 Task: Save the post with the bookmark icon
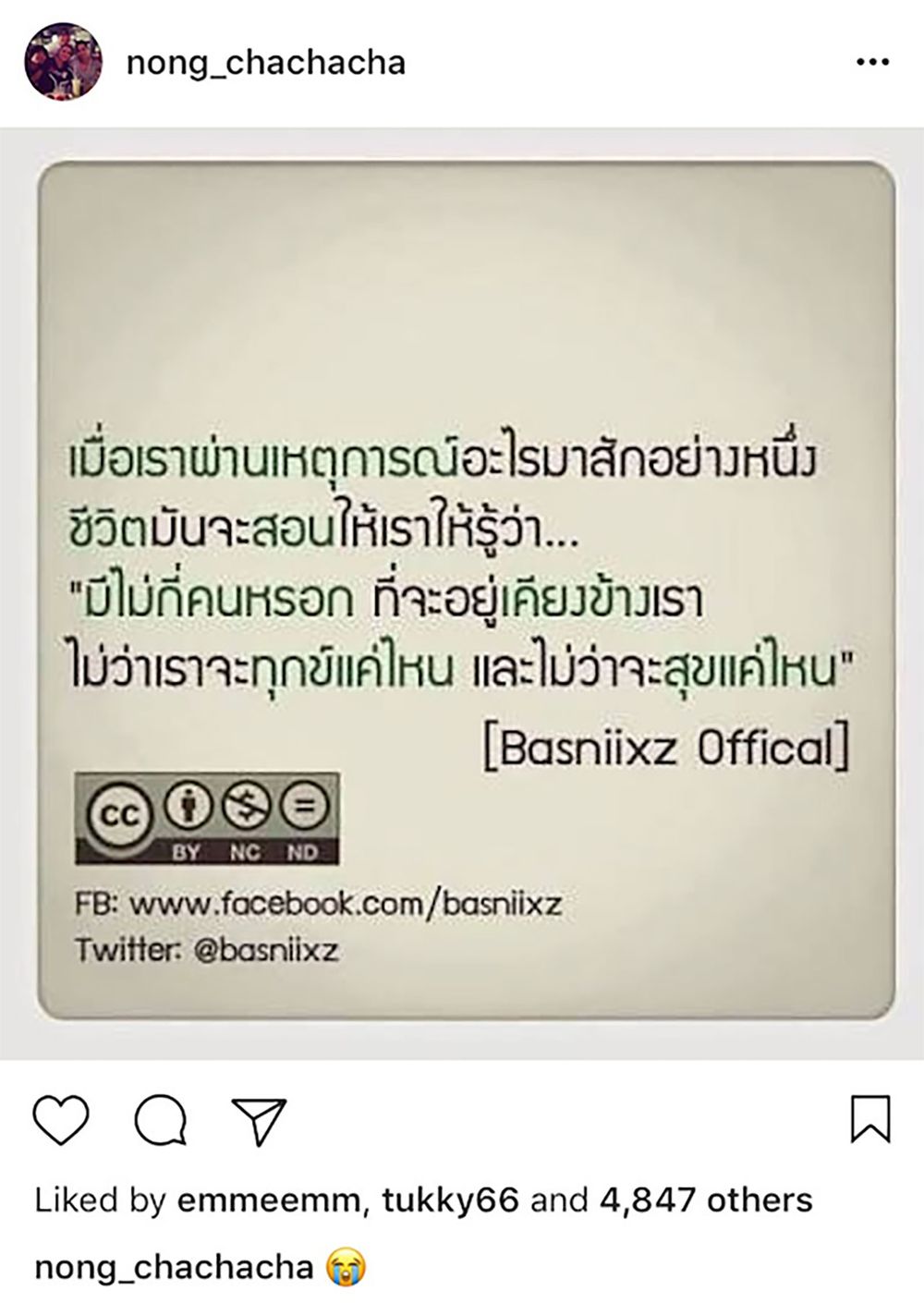[869, 1119]
